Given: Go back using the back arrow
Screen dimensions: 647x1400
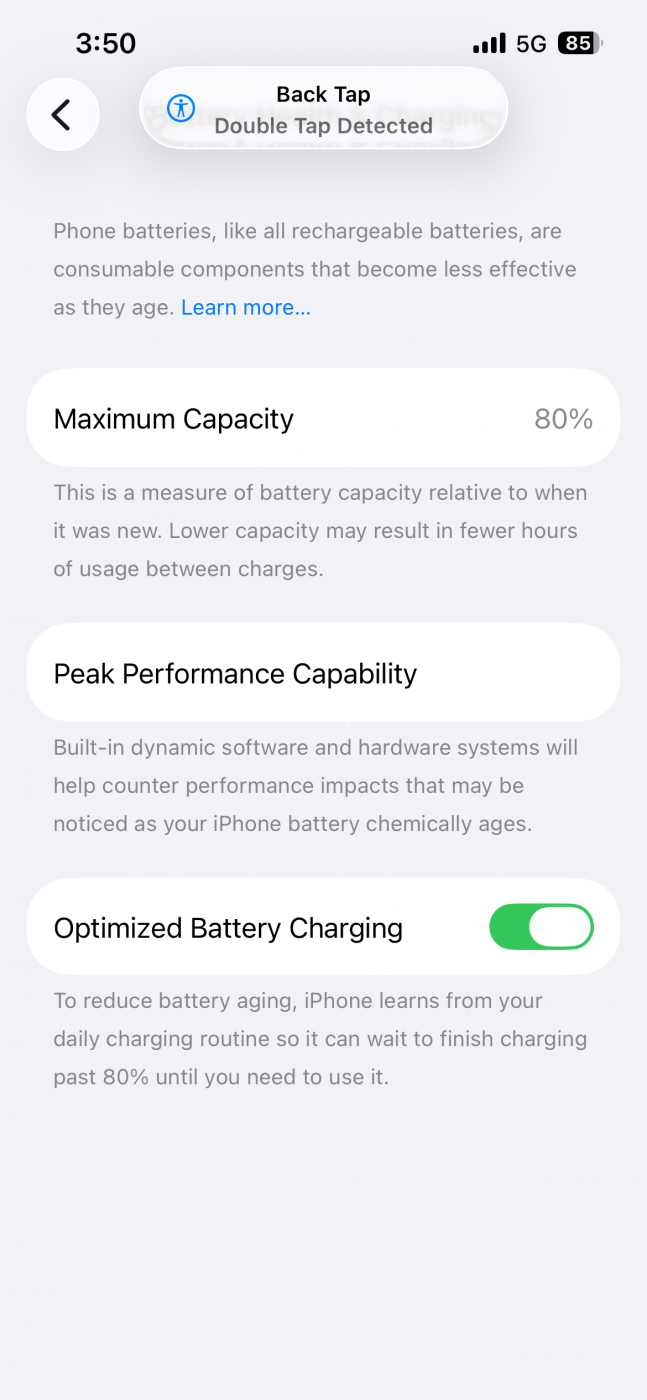Looking at the screenshot, I should click(x=62, y=115).
